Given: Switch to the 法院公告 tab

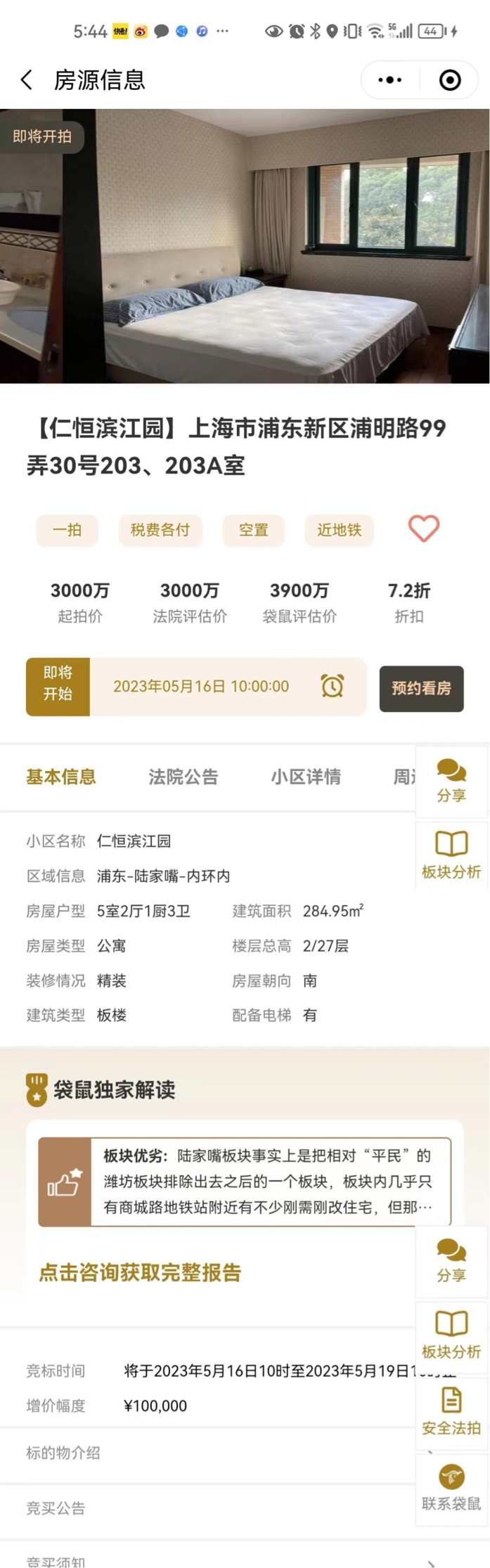Looking at the screenshot, I should [x=183, y=777].
